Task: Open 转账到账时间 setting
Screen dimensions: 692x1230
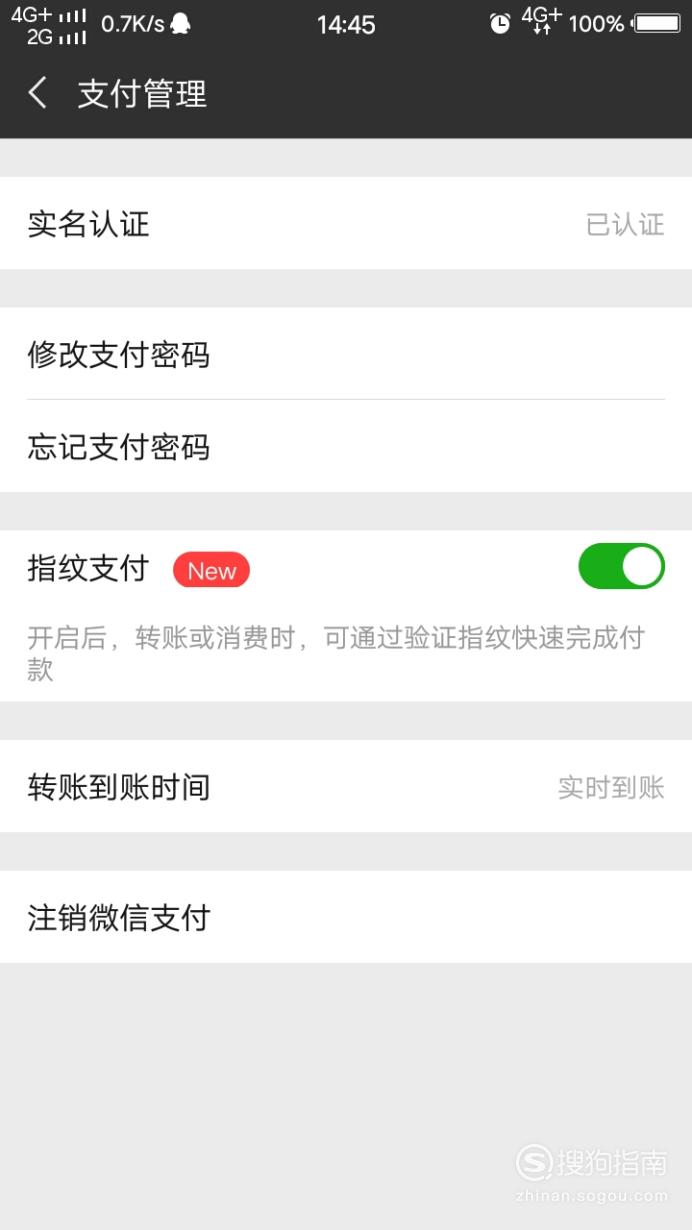Action: pyautogui.click(x=346, y=786)
